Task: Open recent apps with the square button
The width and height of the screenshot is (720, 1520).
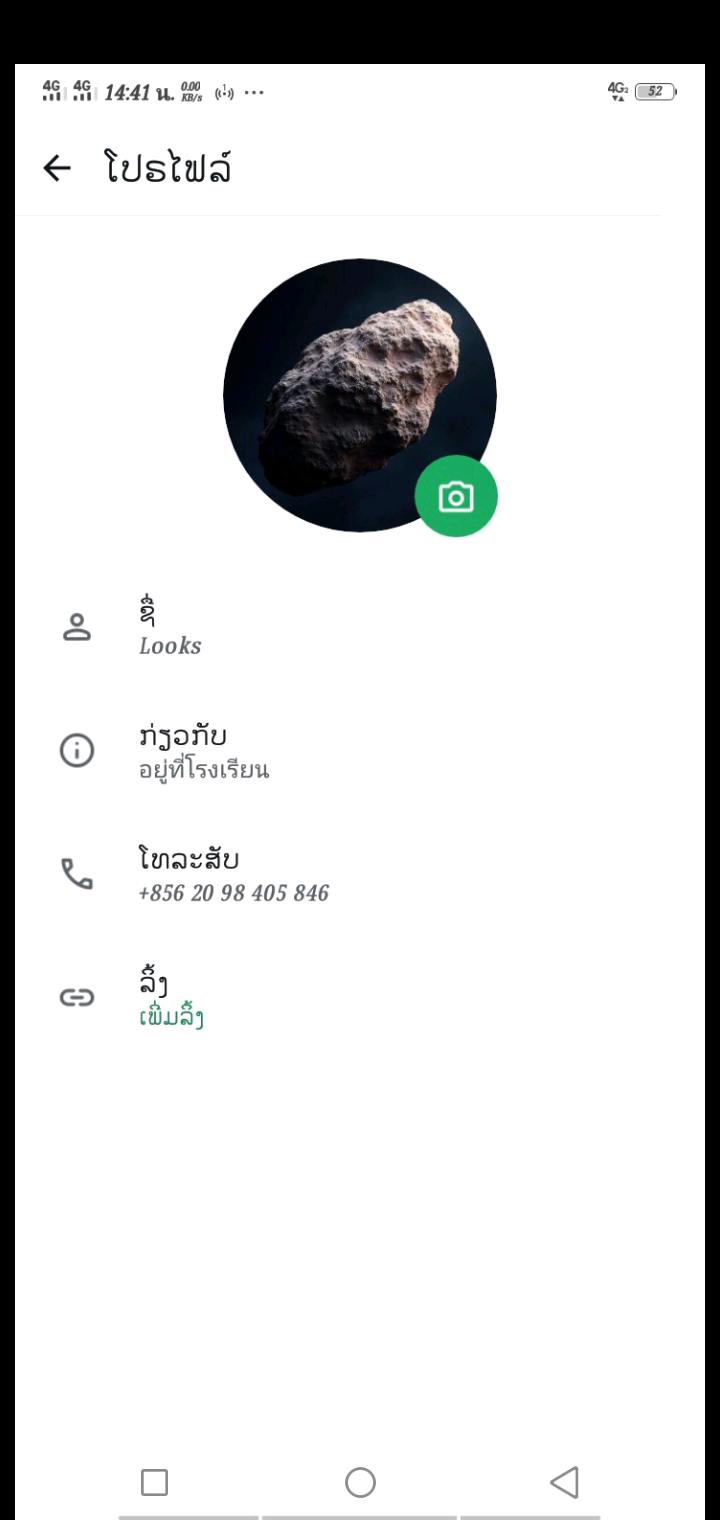Action: pos(155,1482)
